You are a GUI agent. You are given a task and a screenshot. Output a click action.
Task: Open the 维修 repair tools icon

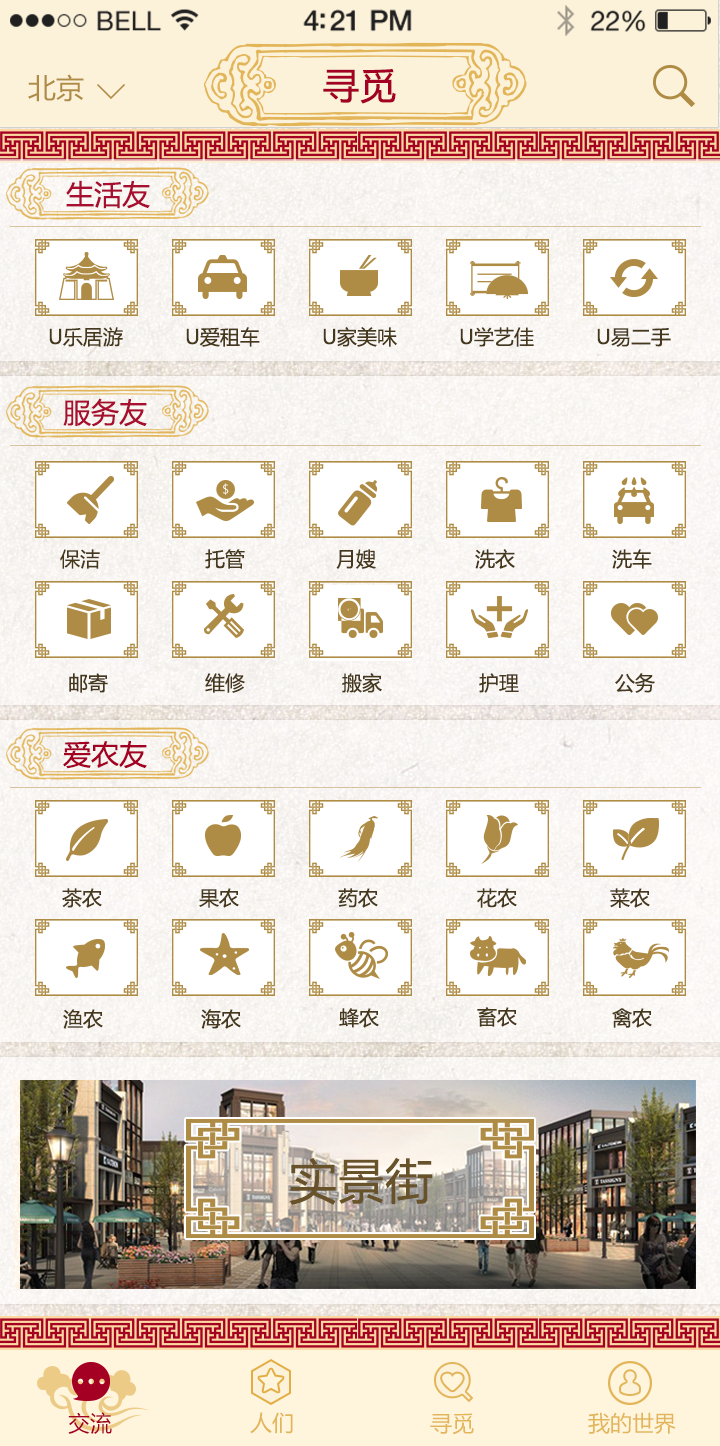[x=224, y=619]
